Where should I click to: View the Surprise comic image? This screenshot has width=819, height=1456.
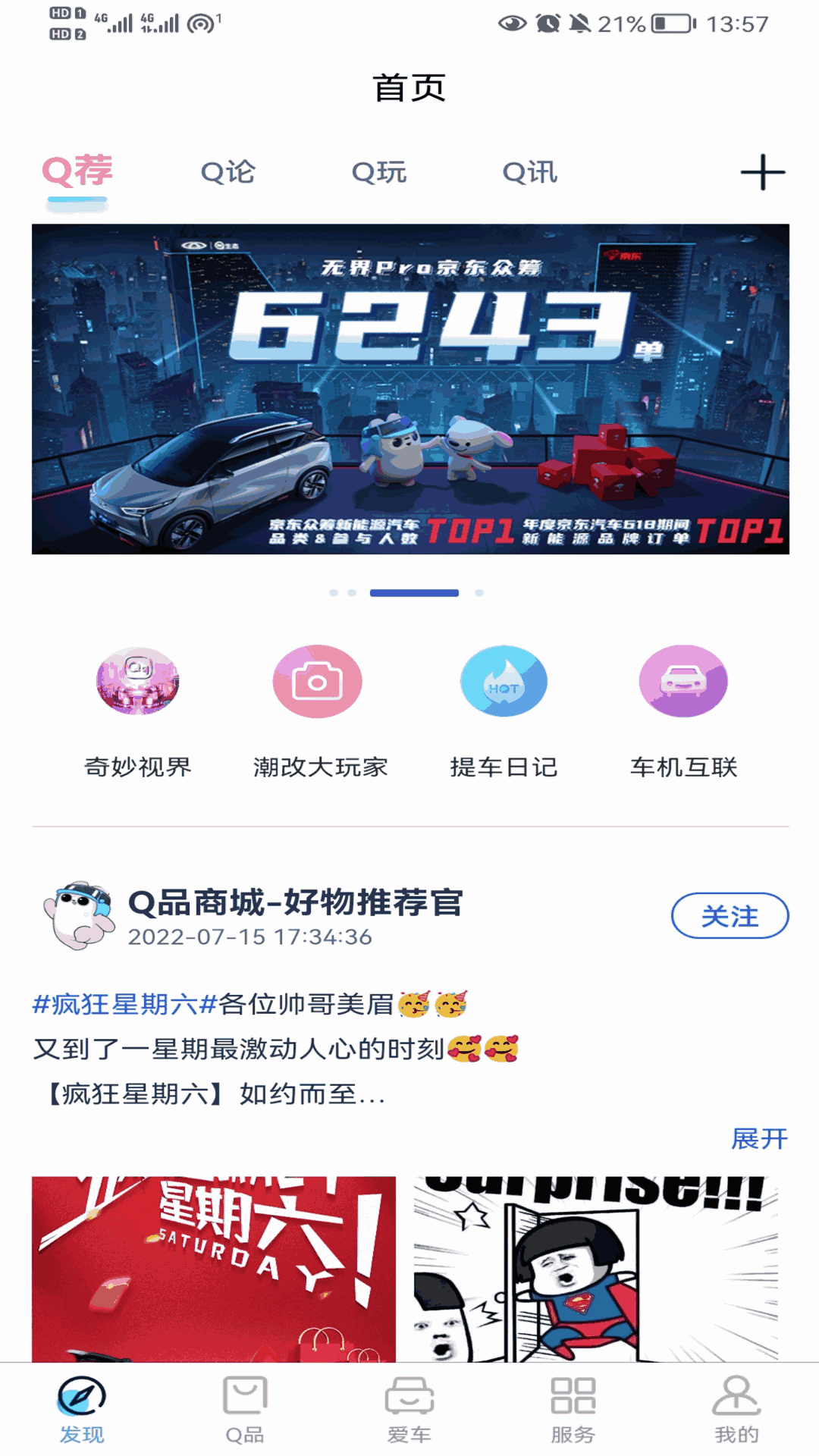tap(595, 1268)
